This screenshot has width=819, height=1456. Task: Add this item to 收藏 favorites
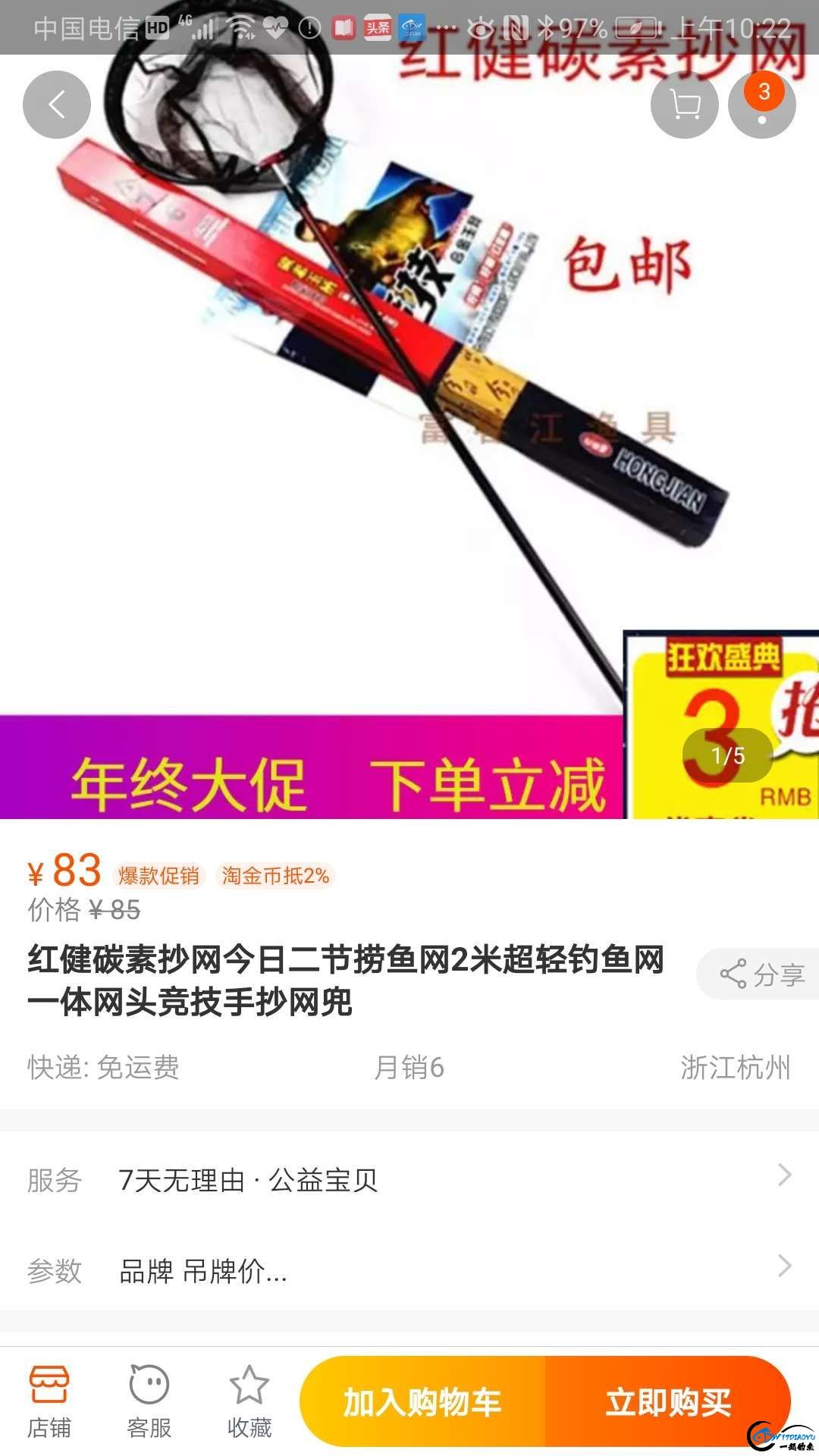pyautogui.click(x=249, y=1401)
